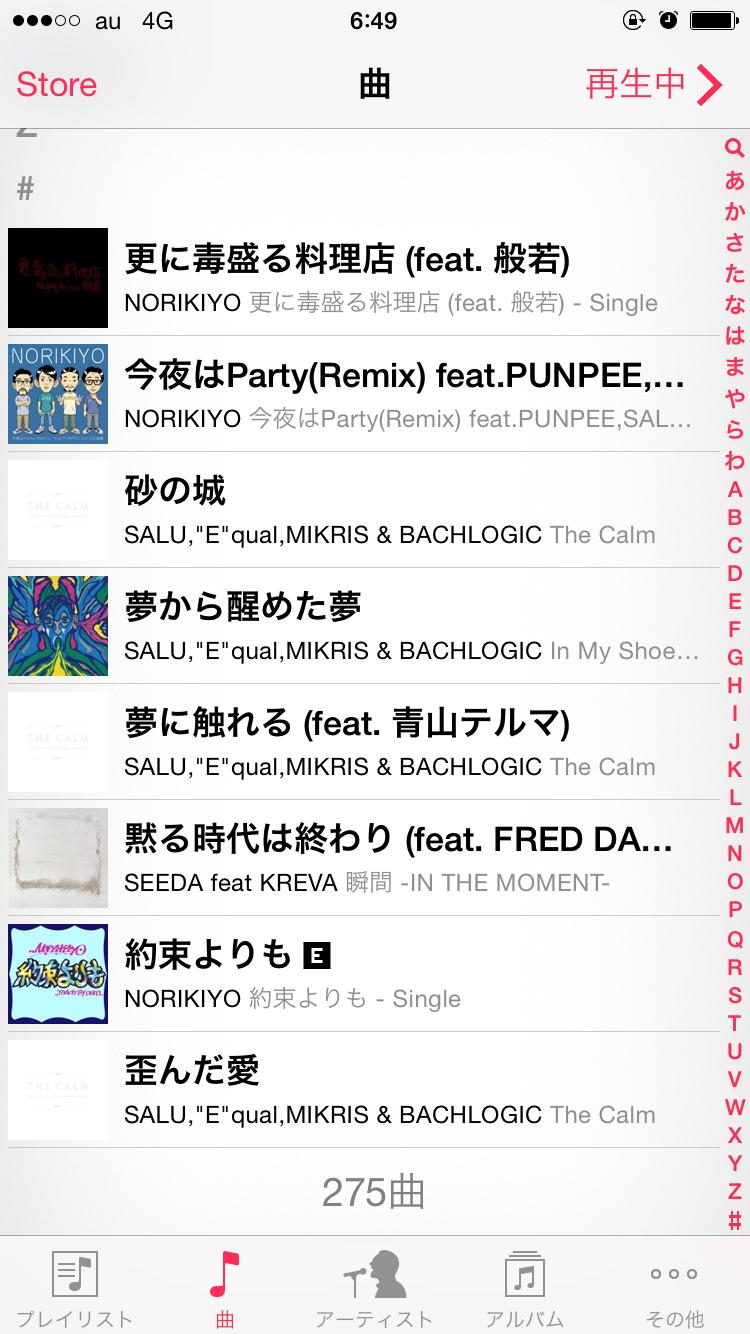Image resolution: width=750 pixels, height=1334 pixels.
Task: Open the アルバム tab
Action: 525,1288
